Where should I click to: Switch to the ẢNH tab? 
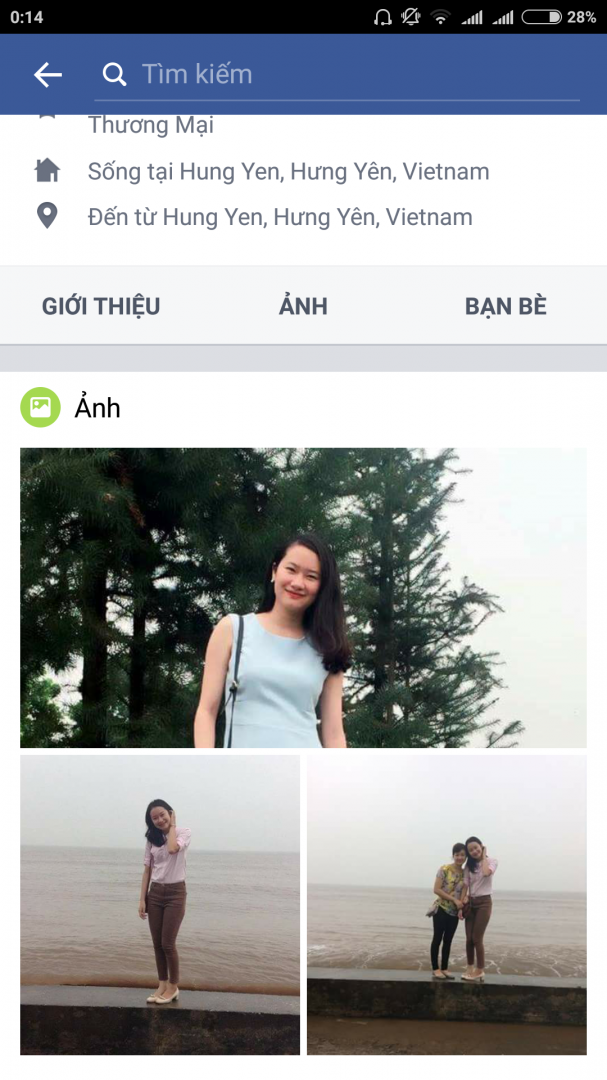point(303,306)
